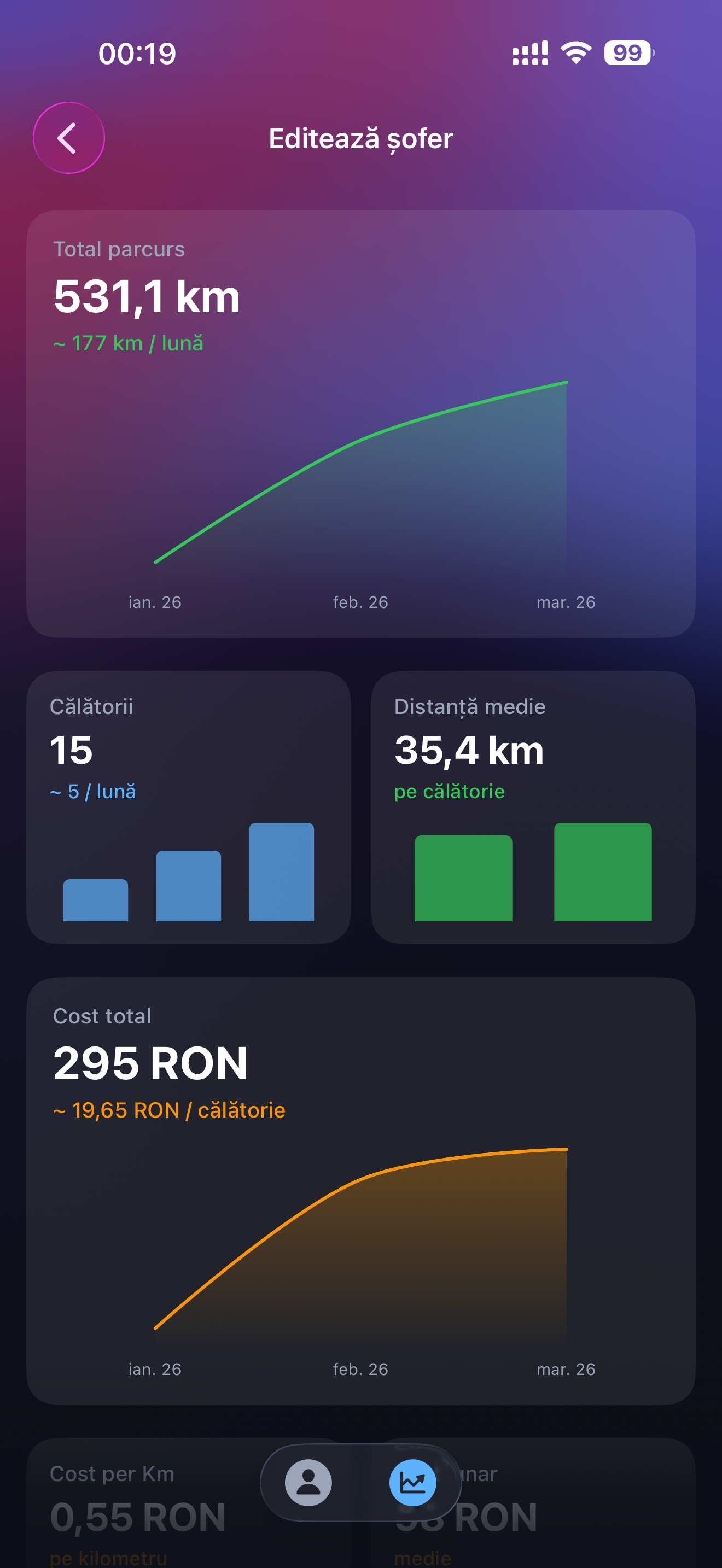722x1568 pixels.
Task: Select the statistics chart tab
Action: tap(413, 1482)
